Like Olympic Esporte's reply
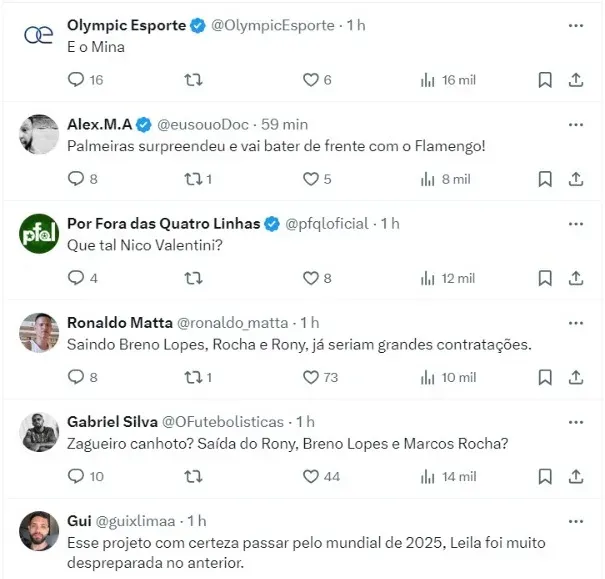 pyautogui.click(x=311, y=80)
